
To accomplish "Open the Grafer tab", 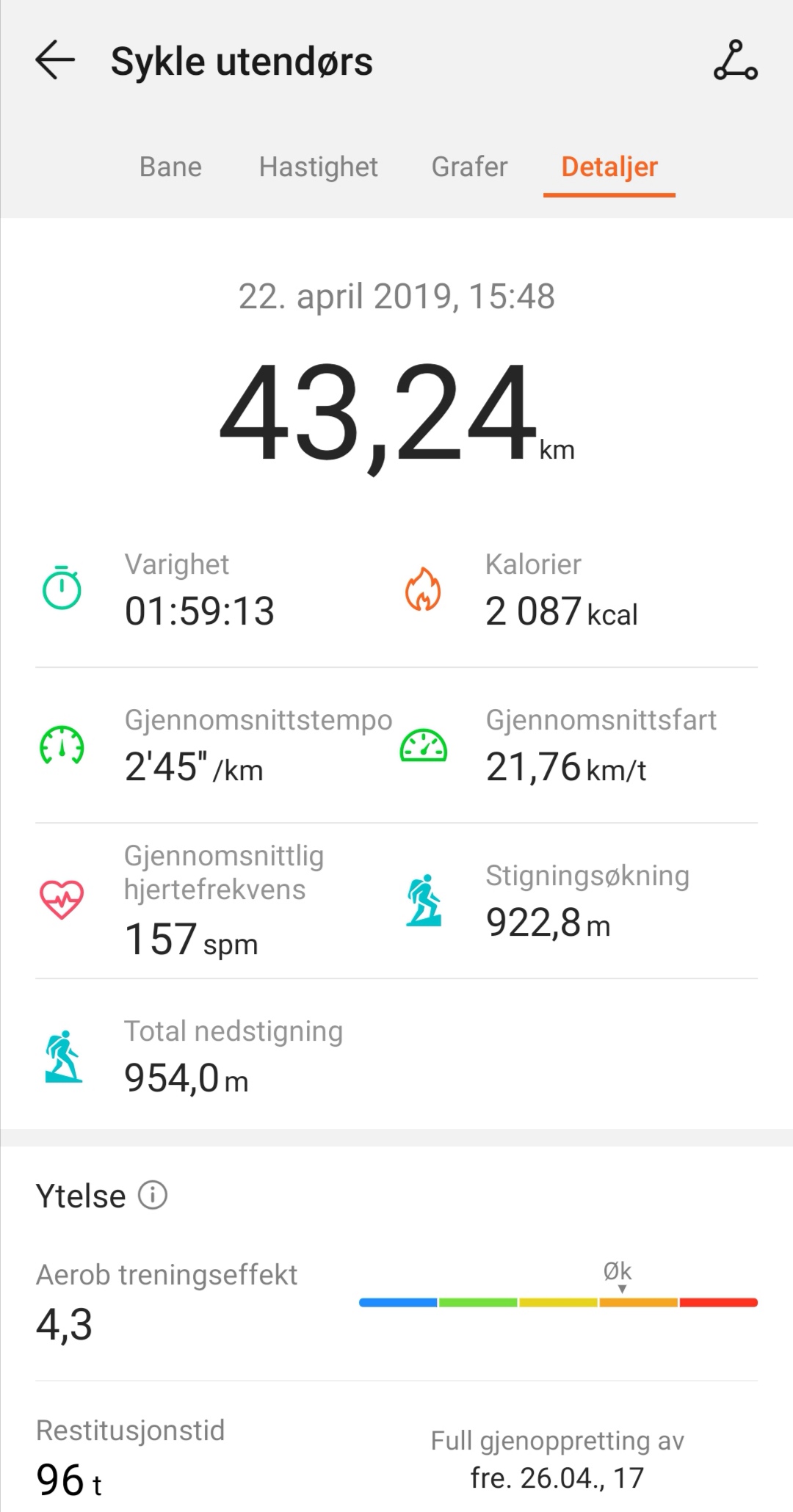I will [x=469, y=167].
